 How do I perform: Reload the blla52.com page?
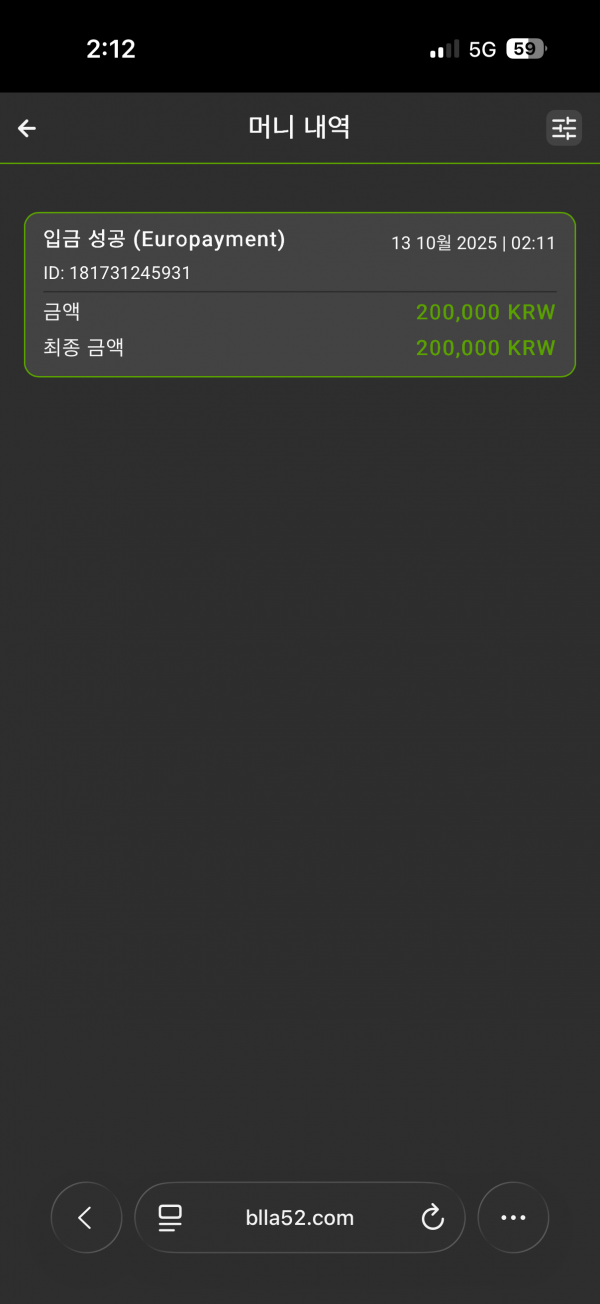432,1217
